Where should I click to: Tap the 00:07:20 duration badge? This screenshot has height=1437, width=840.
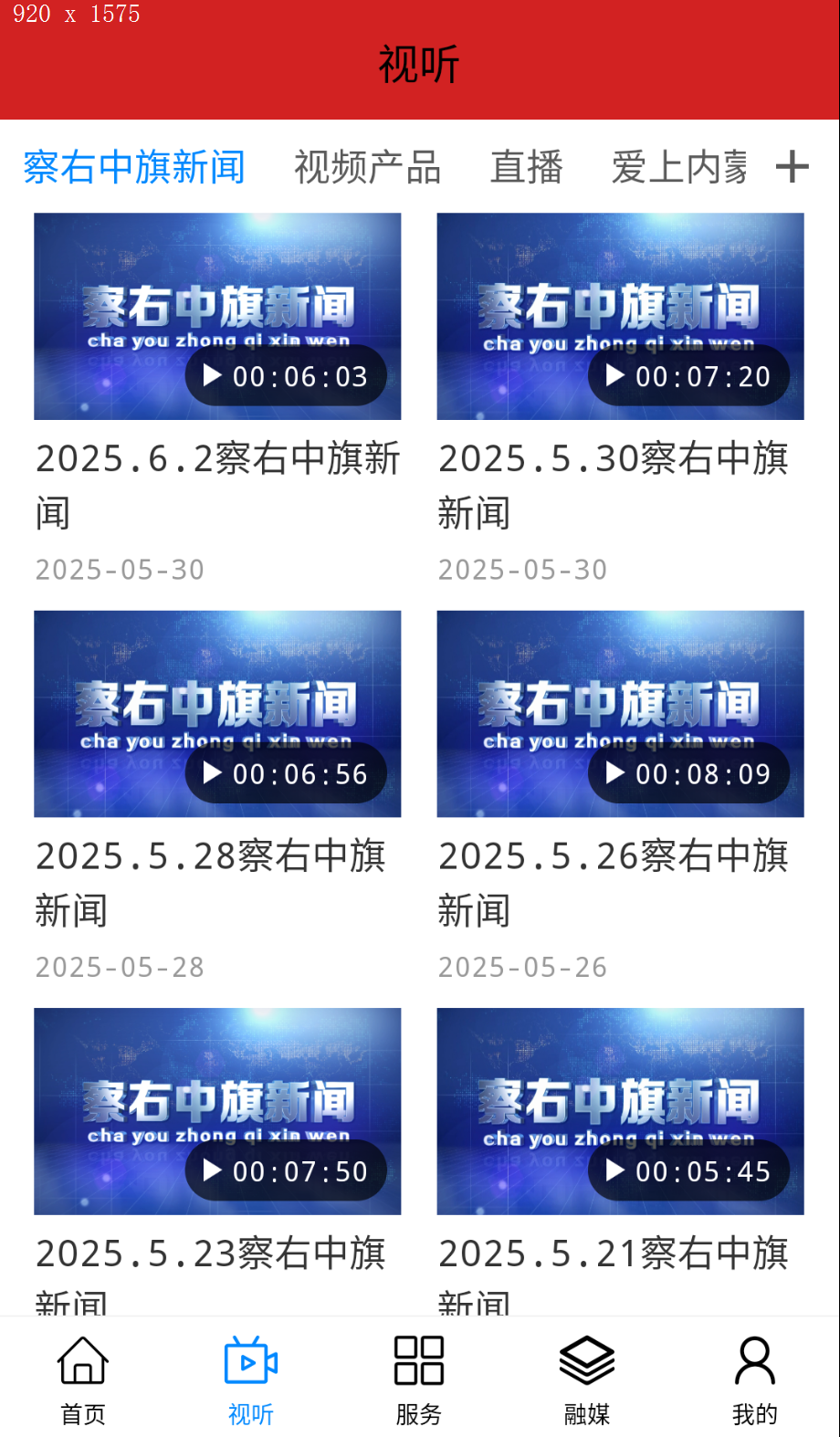[x=688, y=374]
